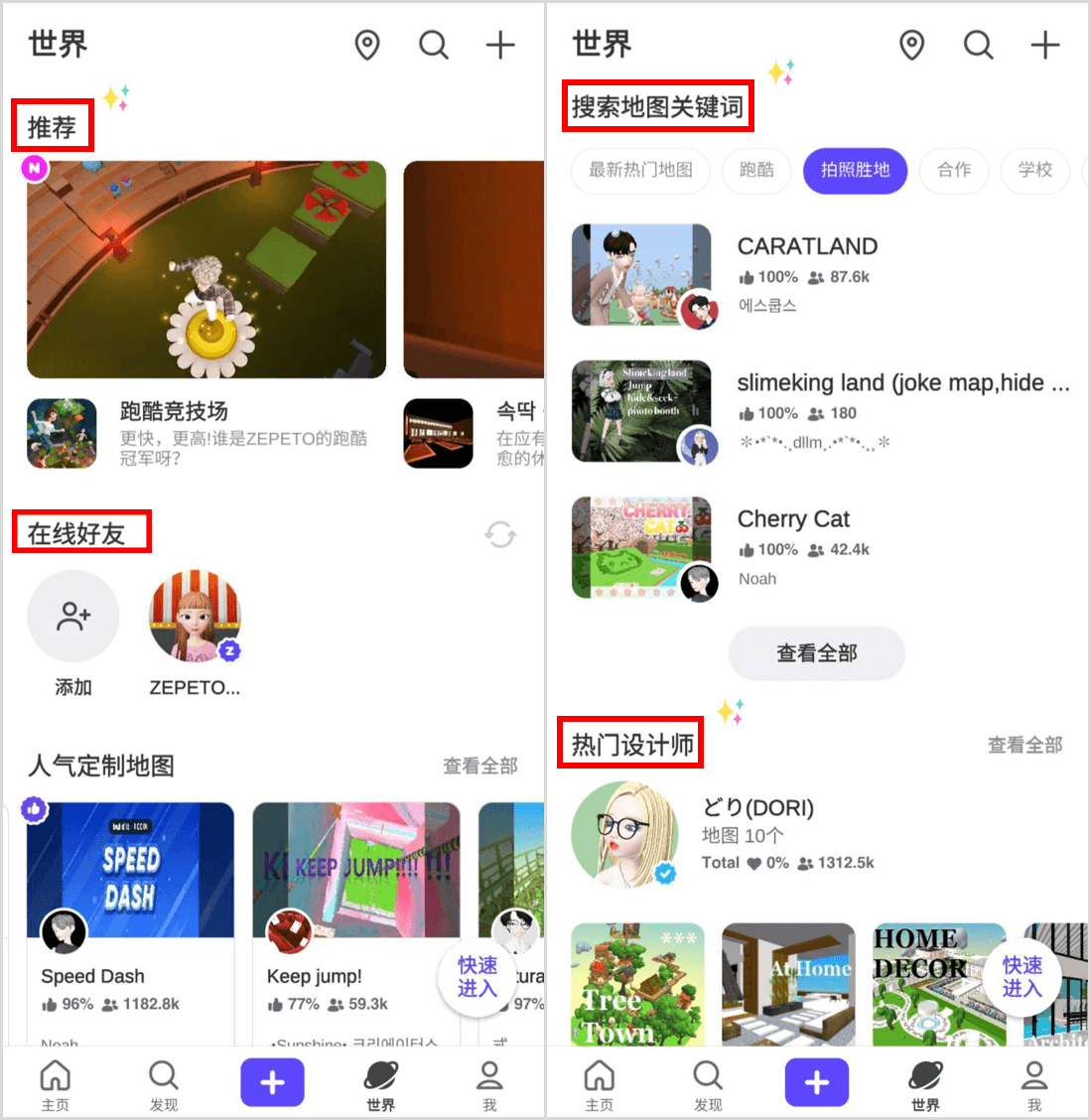Choose the 合作 keyword chip
The image size is (1091, 1120).
954,170
